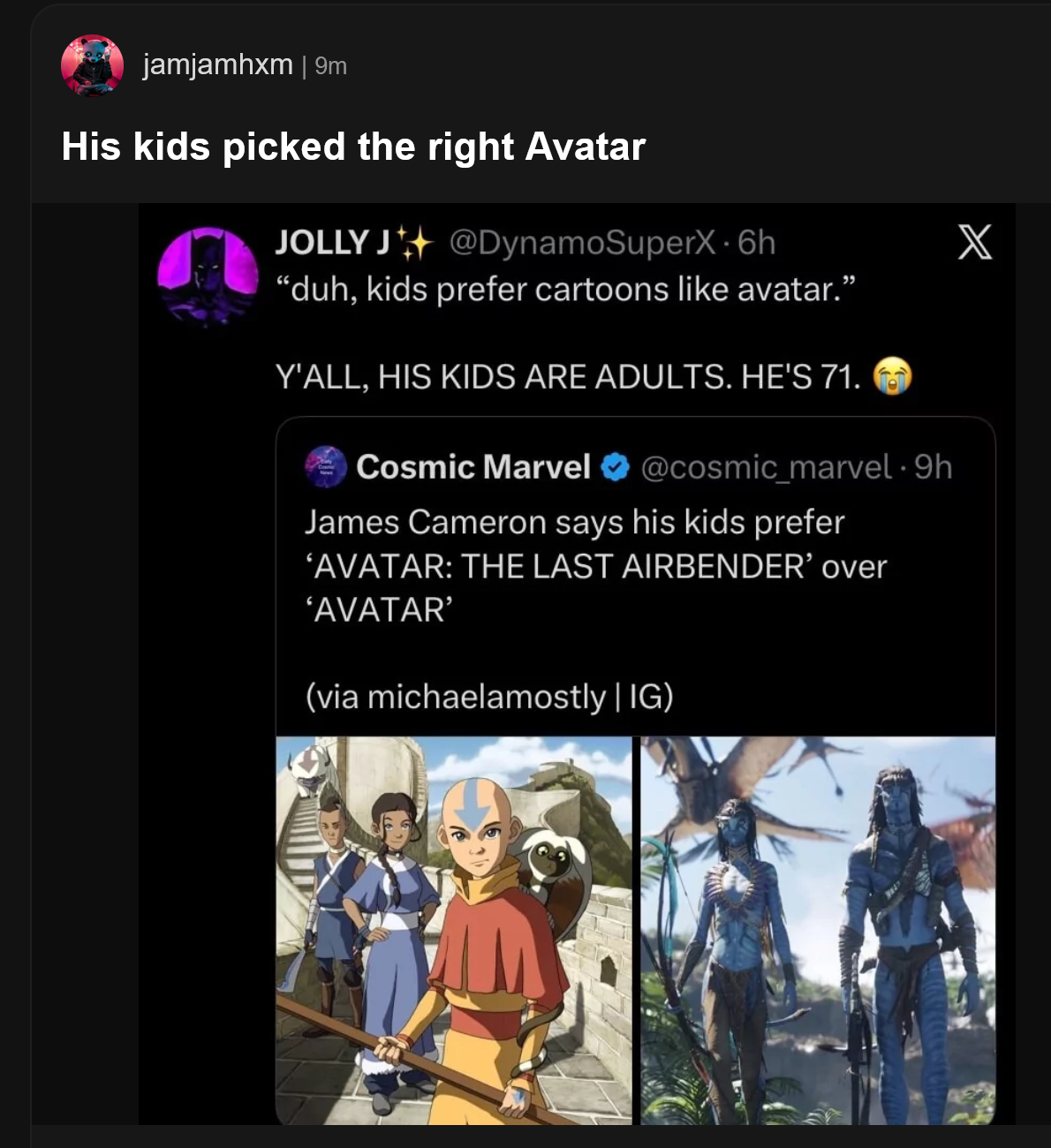Visit the jamjamhxm username link
The image size is (1051, 1148).
[x=217, y=64]
